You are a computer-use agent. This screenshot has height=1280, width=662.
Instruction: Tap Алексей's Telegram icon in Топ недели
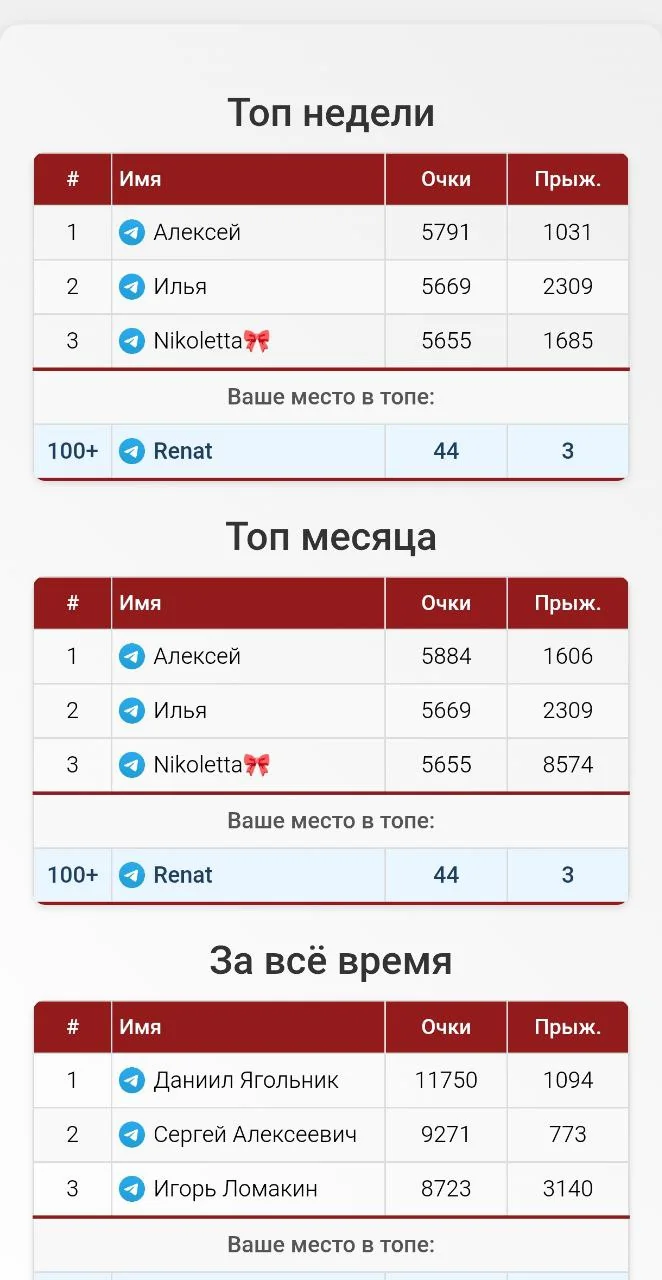(x=132, y=233)
